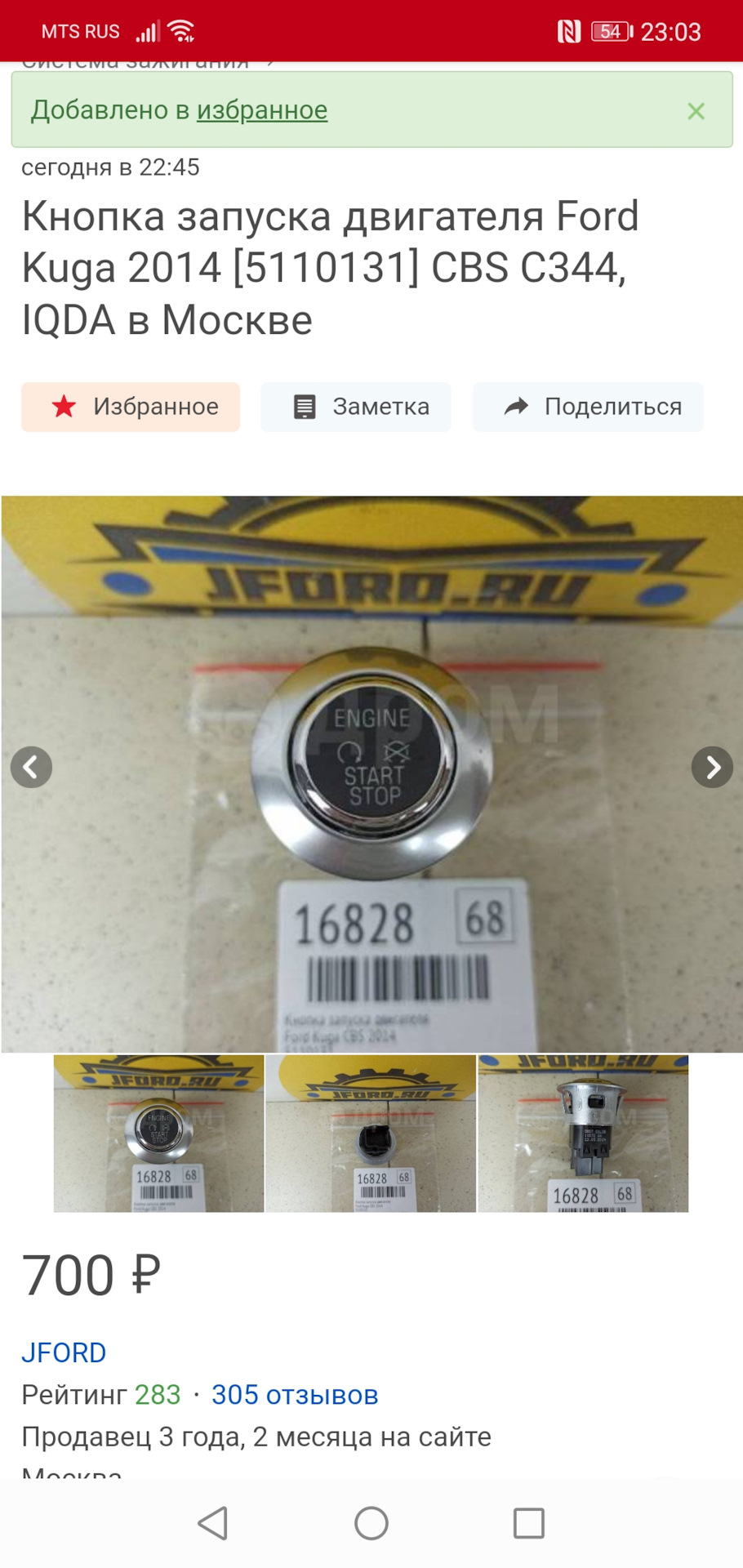The image size is (743, 1568).
Task: Select the first thumbnail showing button front
Action: click(x=158, y=1134)
